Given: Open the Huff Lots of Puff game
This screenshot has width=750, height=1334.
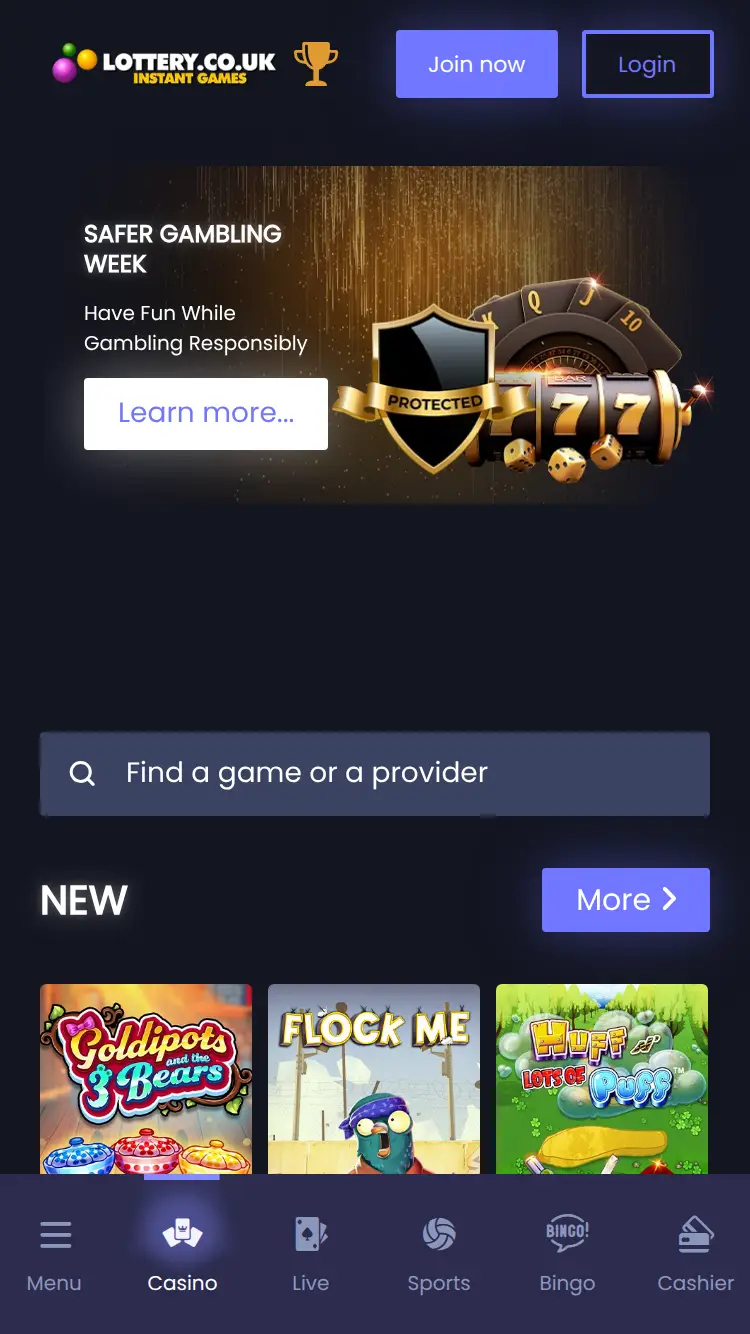Looking at the screenshot, I should pos(602,1078).
